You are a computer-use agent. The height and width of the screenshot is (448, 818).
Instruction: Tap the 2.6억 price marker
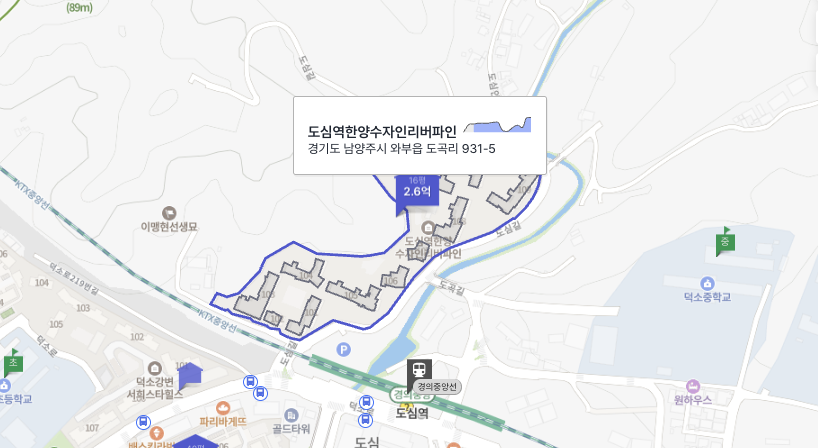pyautogui.click(x=417, y=190)
